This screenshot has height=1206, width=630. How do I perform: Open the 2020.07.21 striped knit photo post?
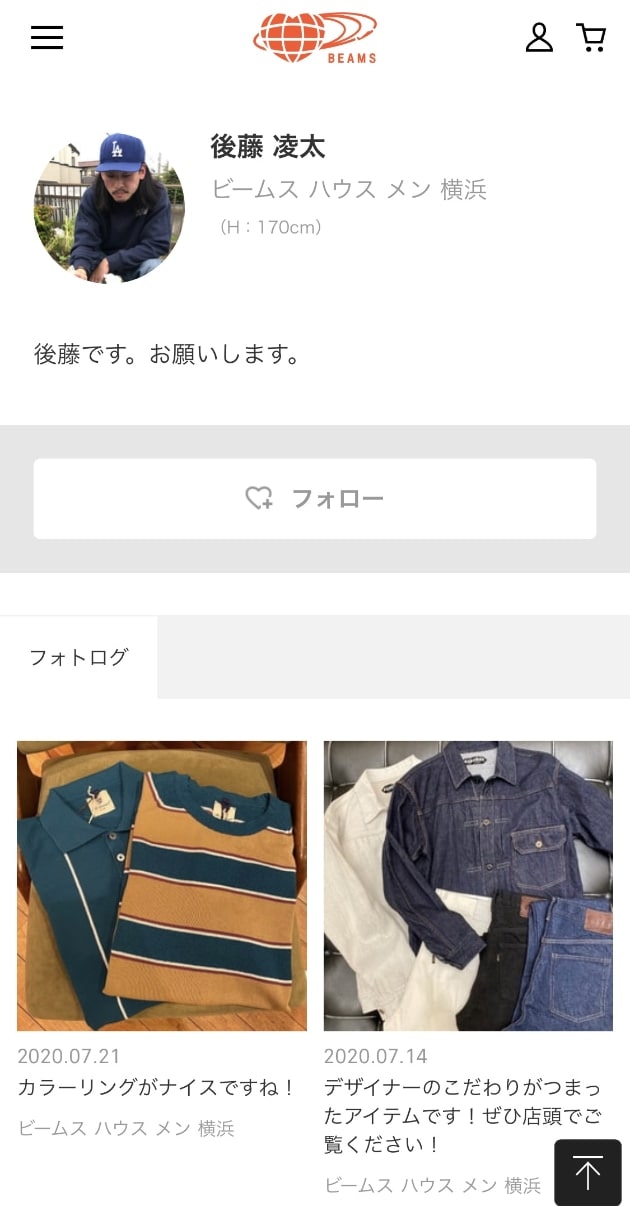(162, 885)
